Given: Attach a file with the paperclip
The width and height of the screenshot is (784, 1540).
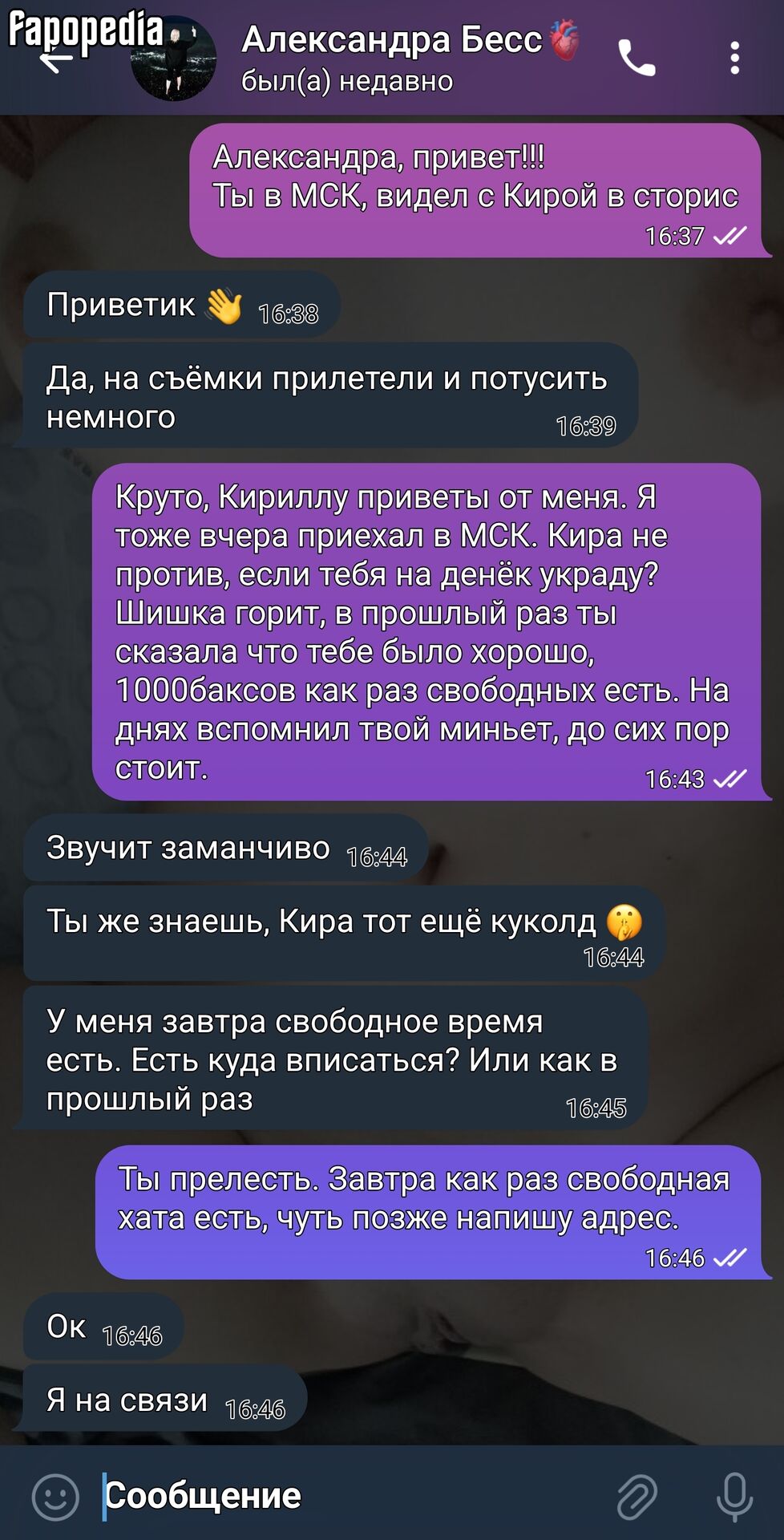Looking at the screenshot, I should (x=637, y=1497).
